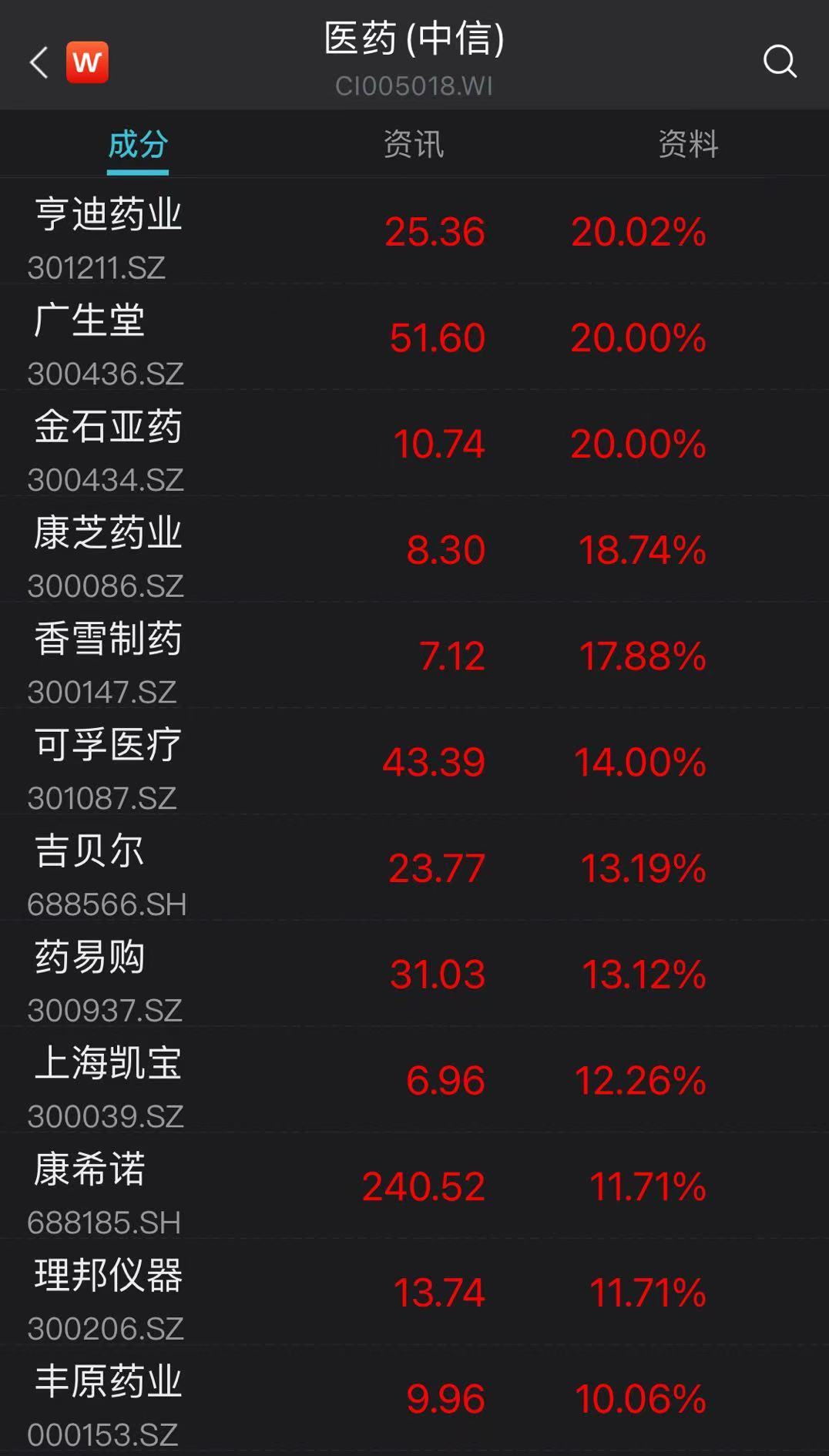
Task: Tap the red W home icon
Action: point(87,62)
